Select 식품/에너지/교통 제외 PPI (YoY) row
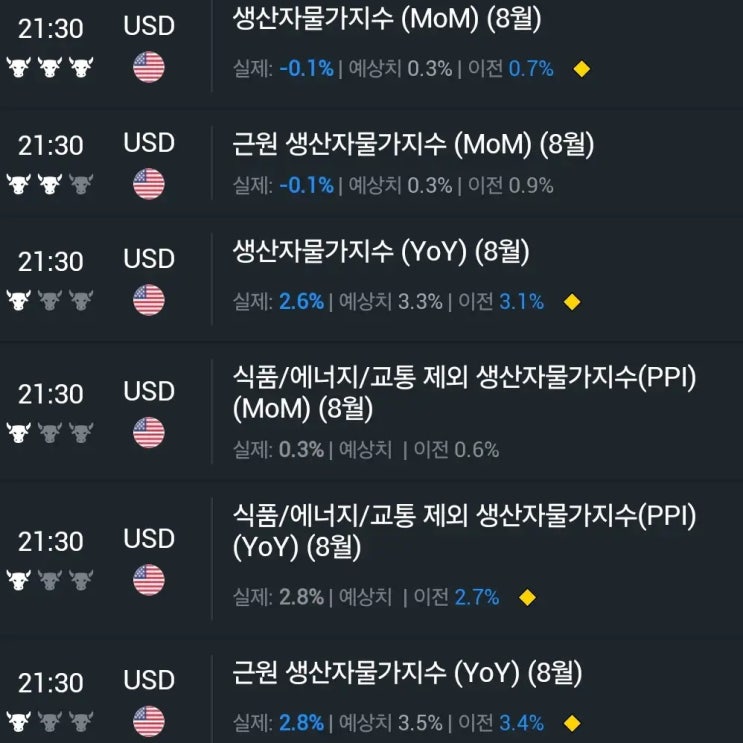Viewport: 743px width, 743px height. tap(372, 558)
